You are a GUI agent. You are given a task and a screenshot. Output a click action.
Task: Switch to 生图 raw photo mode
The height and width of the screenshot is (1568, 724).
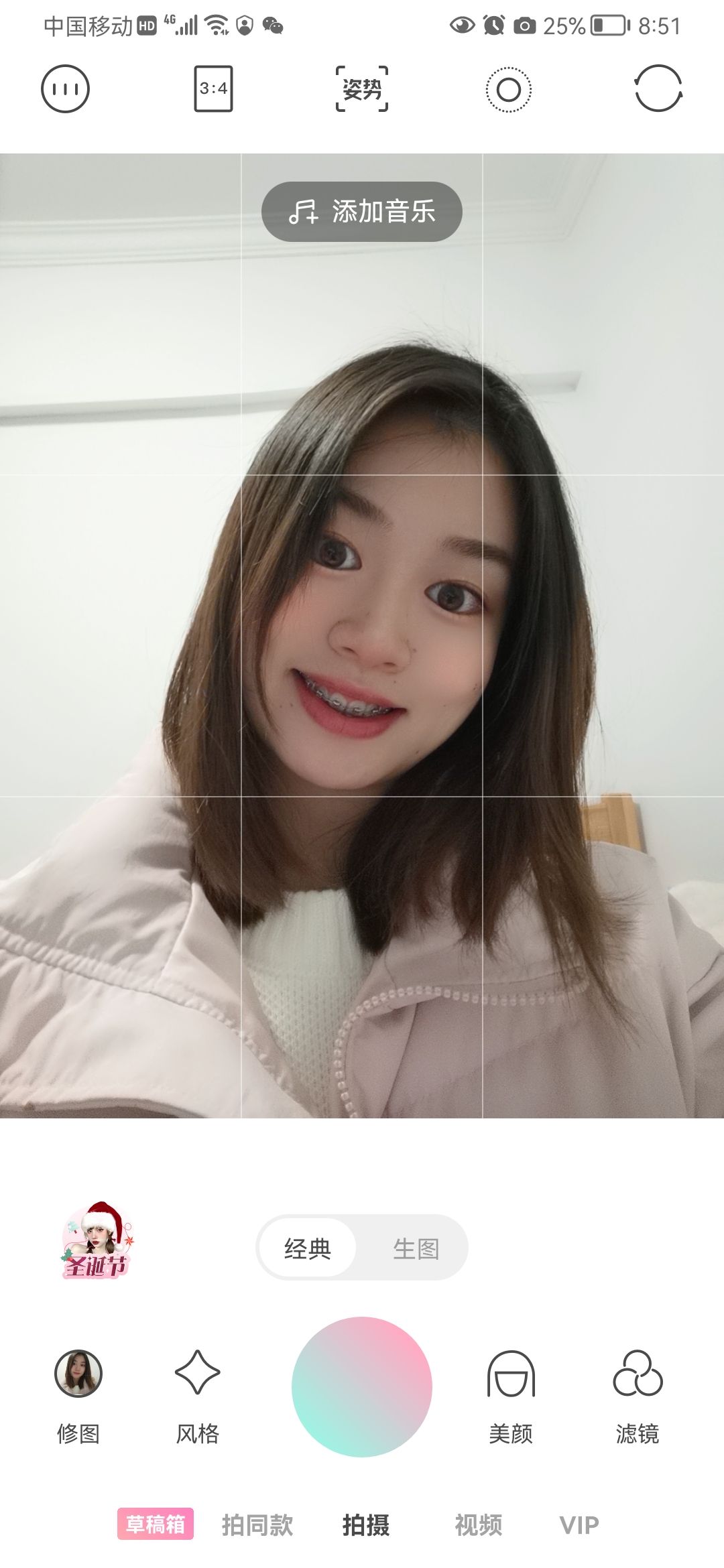(416, 1248)
